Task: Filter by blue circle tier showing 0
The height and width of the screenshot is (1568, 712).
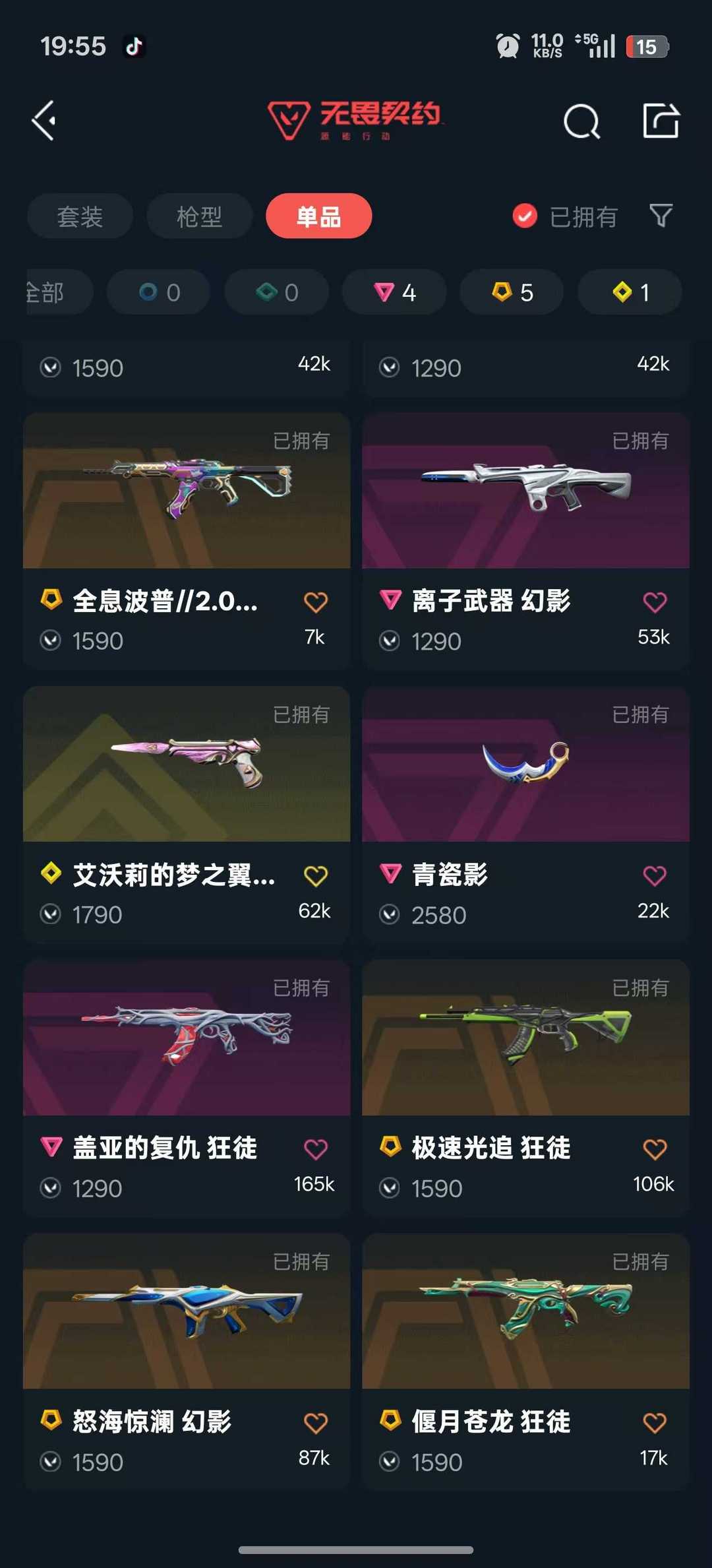Action: [159, 292]
